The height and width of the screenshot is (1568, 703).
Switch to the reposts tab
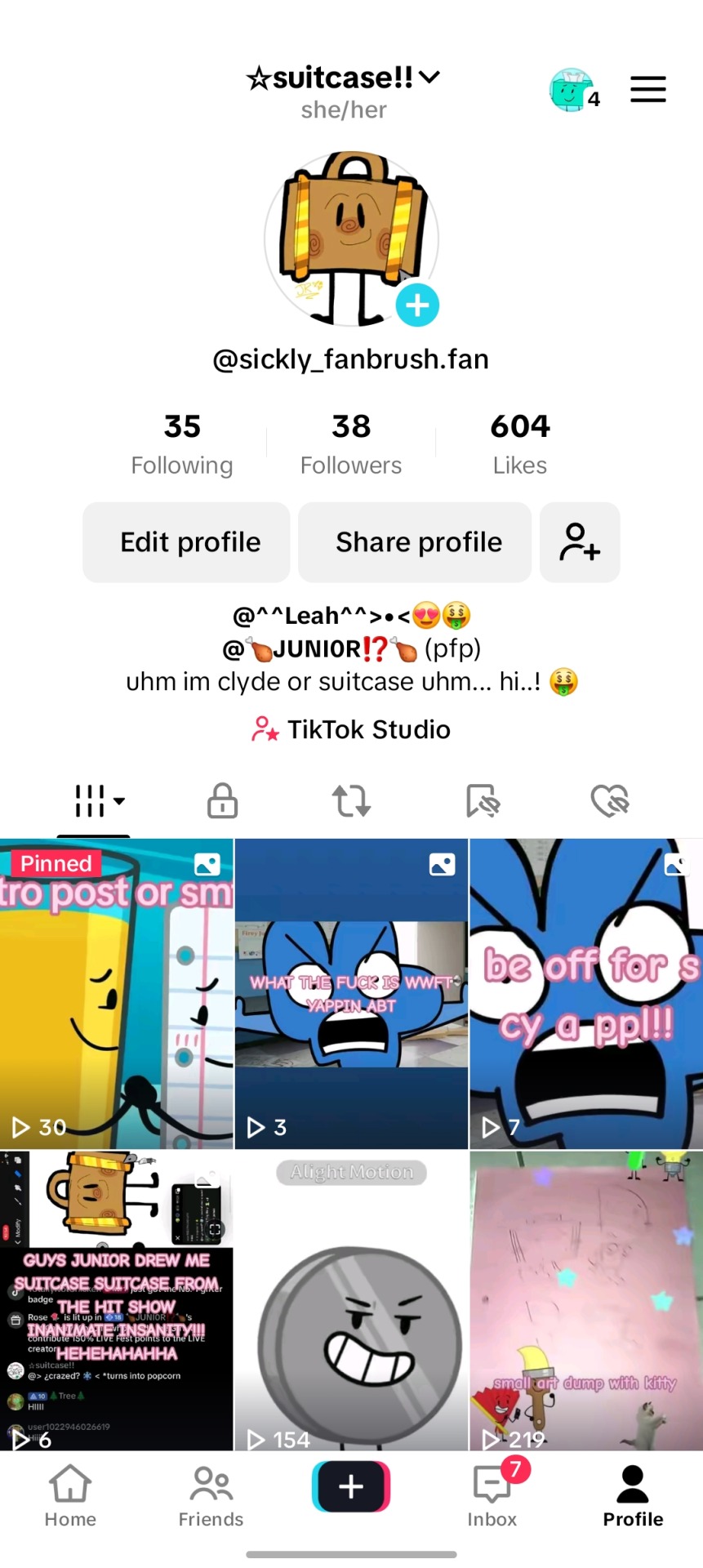351,800
